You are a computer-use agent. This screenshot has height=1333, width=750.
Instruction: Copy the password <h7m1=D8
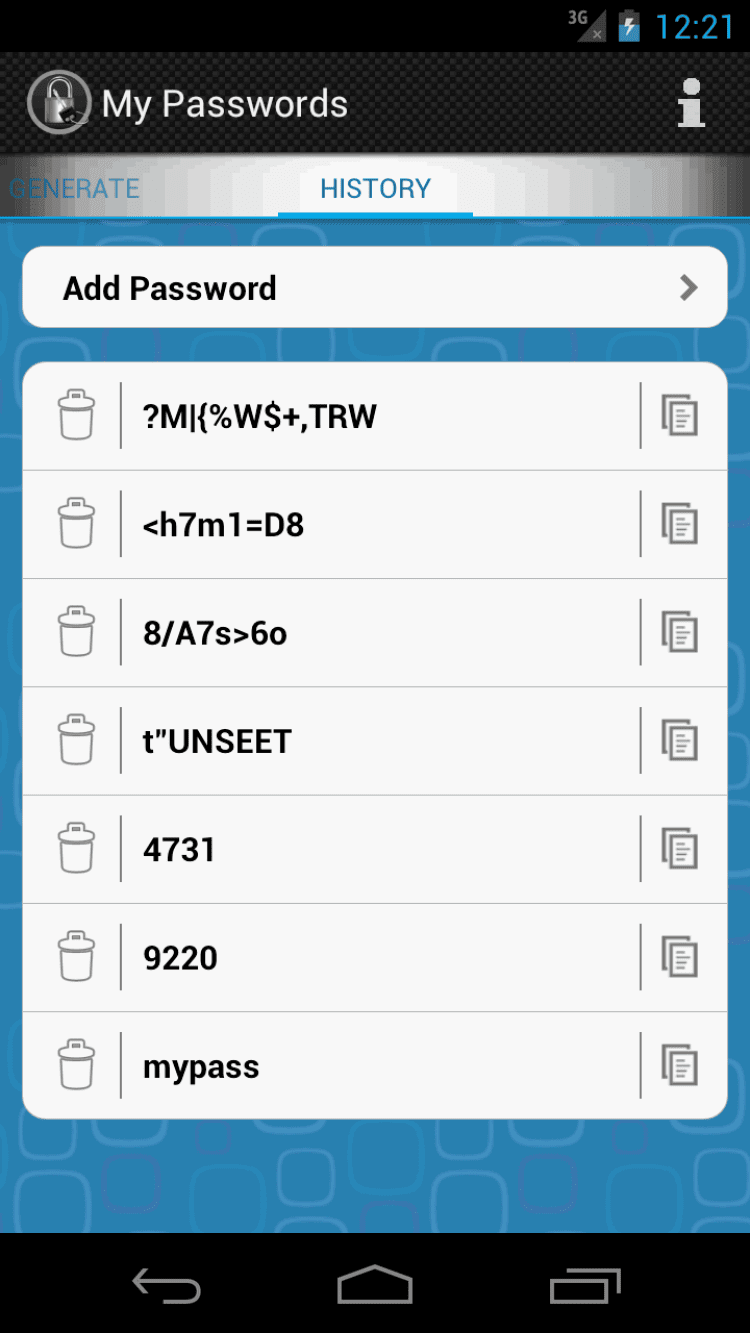click(x=680, y=524)
